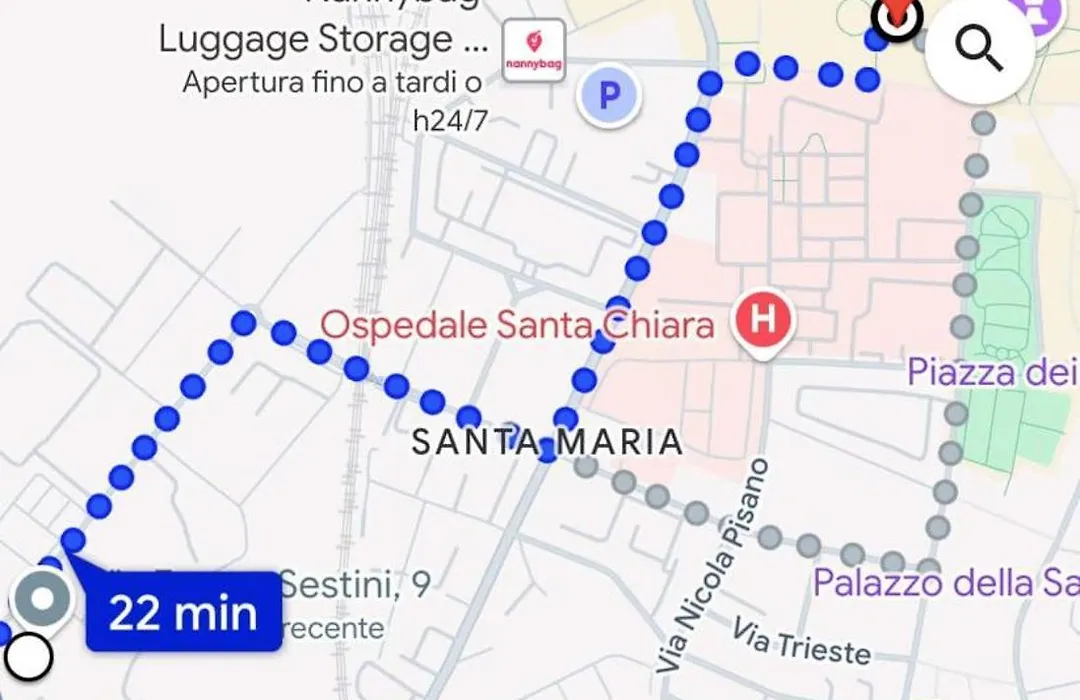The height and width of the screenshot is (700, 1080).
Task: Select the 22 min route label
Action: 182,612
